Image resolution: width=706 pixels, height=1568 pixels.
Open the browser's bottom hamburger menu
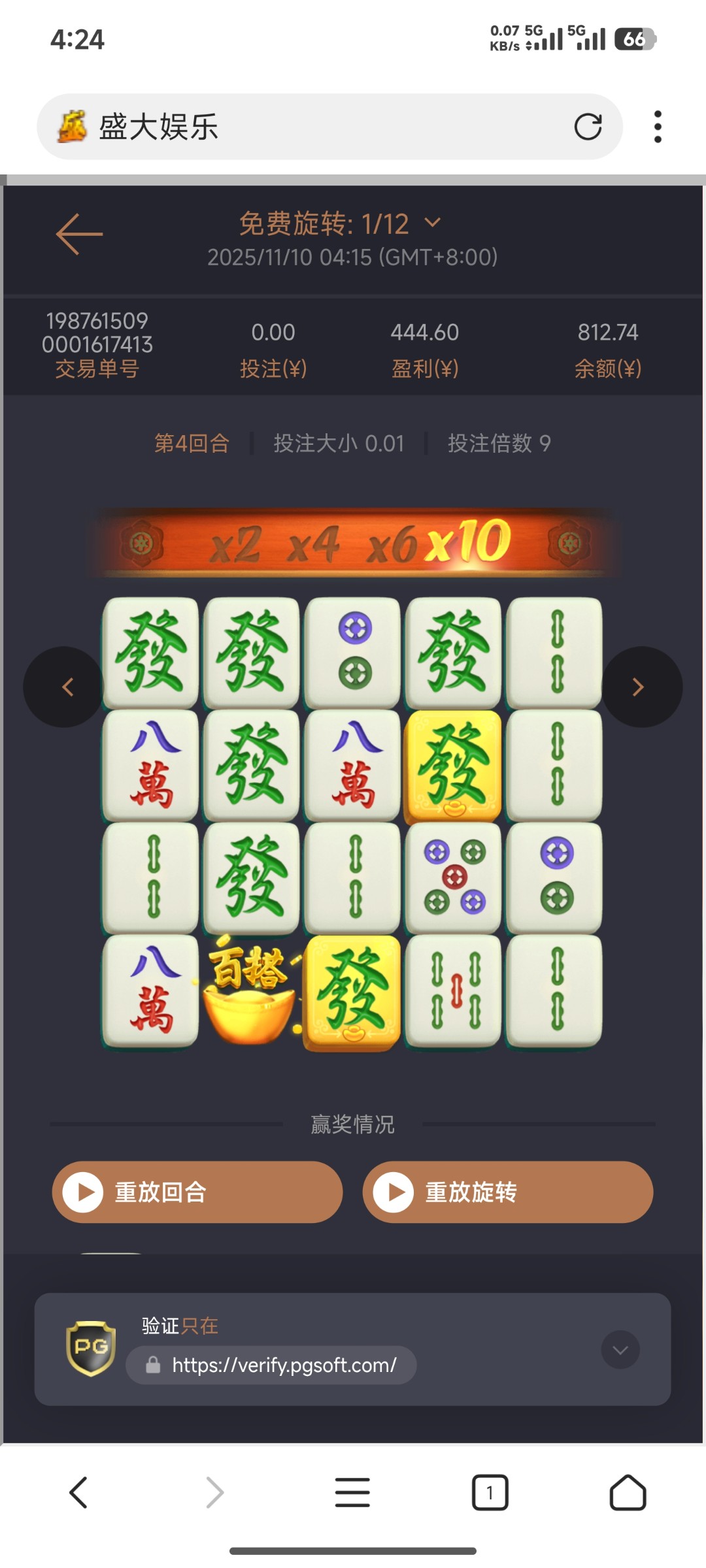pos(352,1492)
